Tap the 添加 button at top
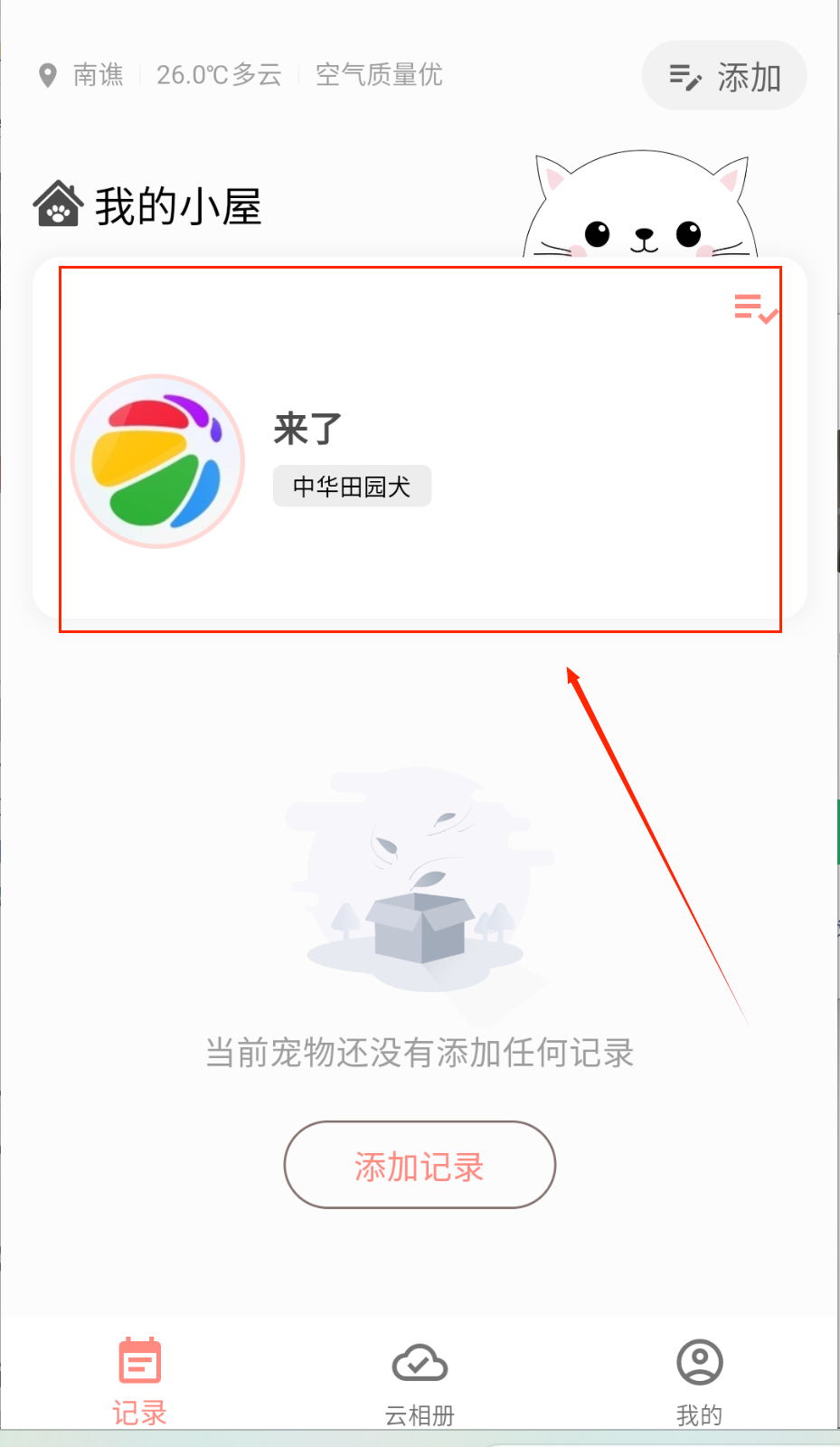Image resolution: width=840 pixels, height=1447 pixels. pyautogui.click(x=723, y=76)
